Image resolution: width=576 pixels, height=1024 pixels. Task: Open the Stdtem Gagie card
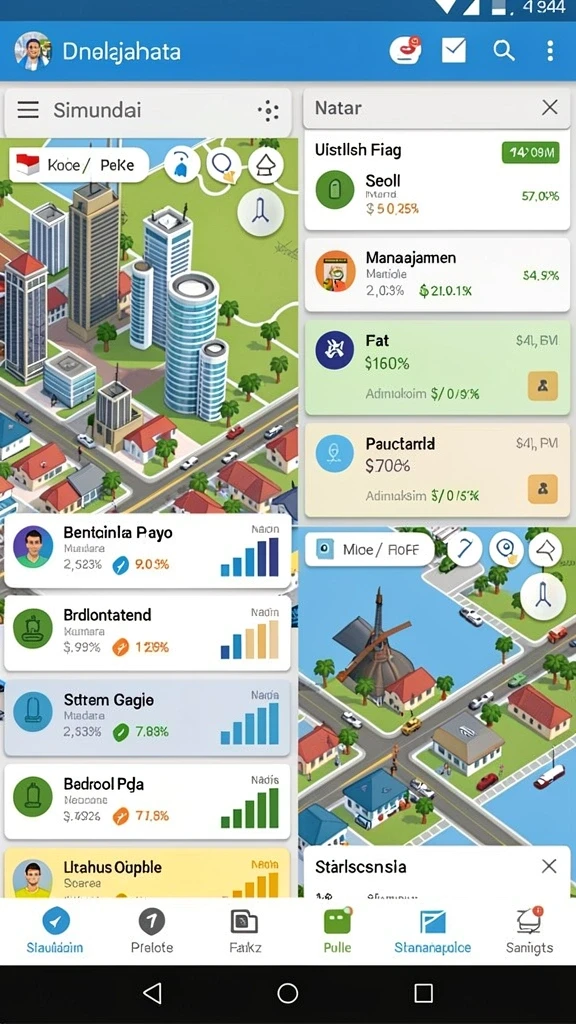[148, 717]
